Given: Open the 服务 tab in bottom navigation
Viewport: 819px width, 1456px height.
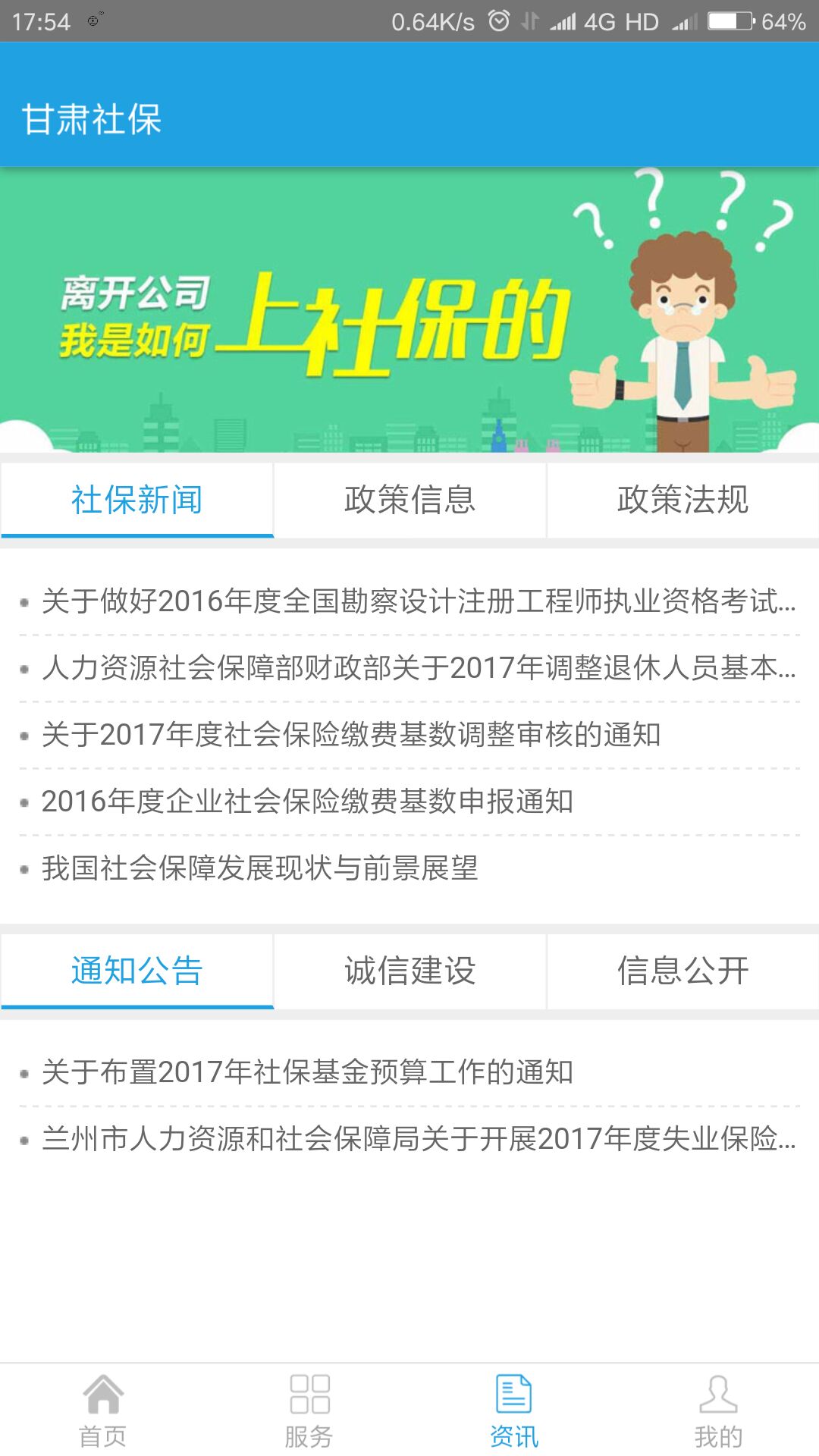Looking at the screenshot, I should click(309, 1410).
